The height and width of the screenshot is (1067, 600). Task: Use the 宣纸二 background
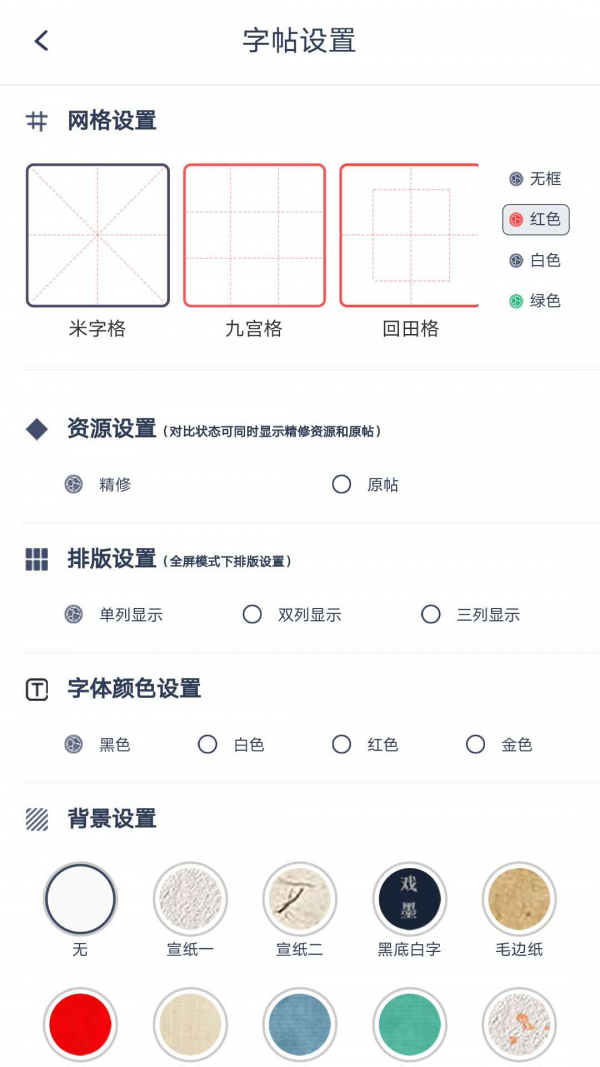[x=299, y=899]
